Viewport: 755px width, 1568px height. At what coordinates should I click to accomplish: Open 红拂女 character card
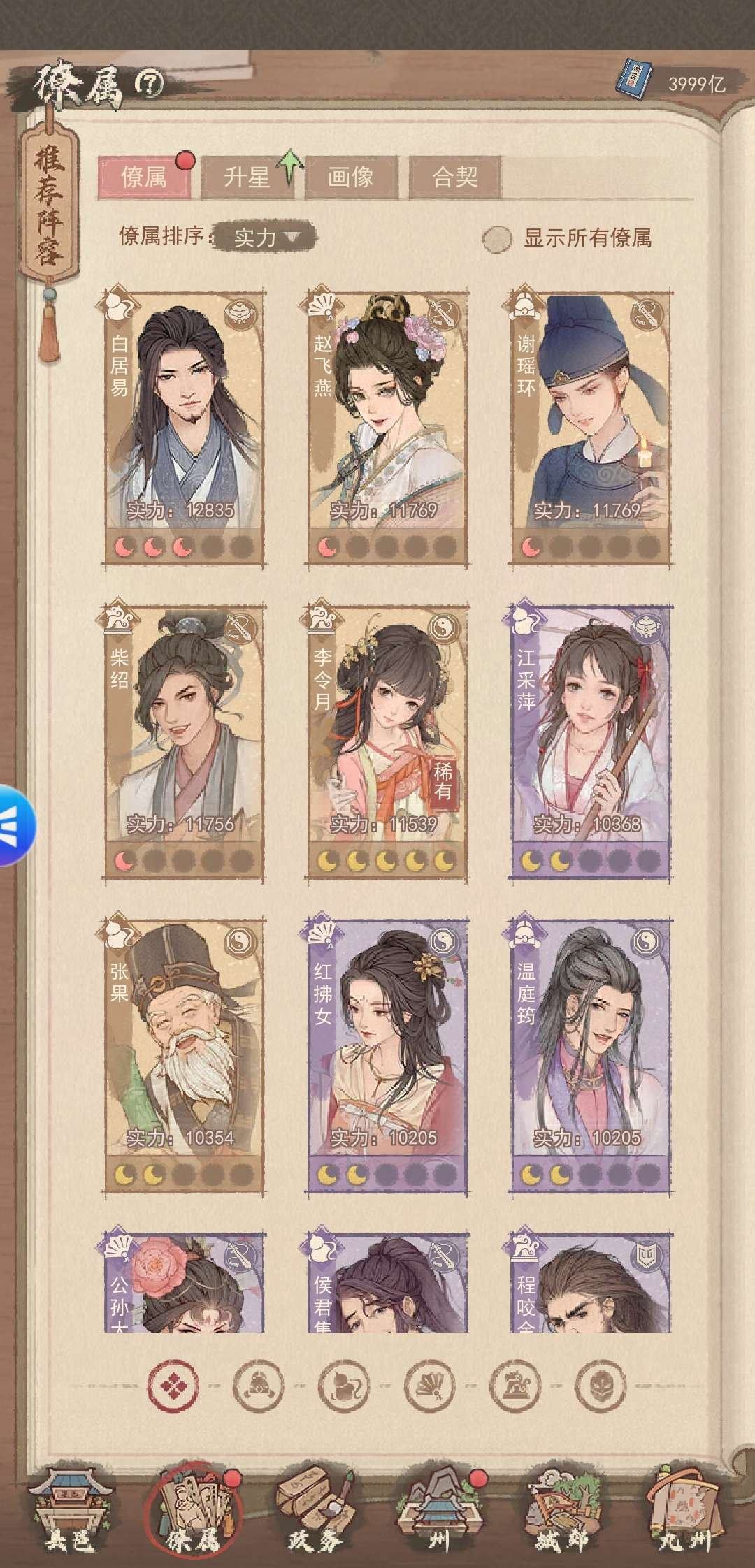[x=388, y=1055]
